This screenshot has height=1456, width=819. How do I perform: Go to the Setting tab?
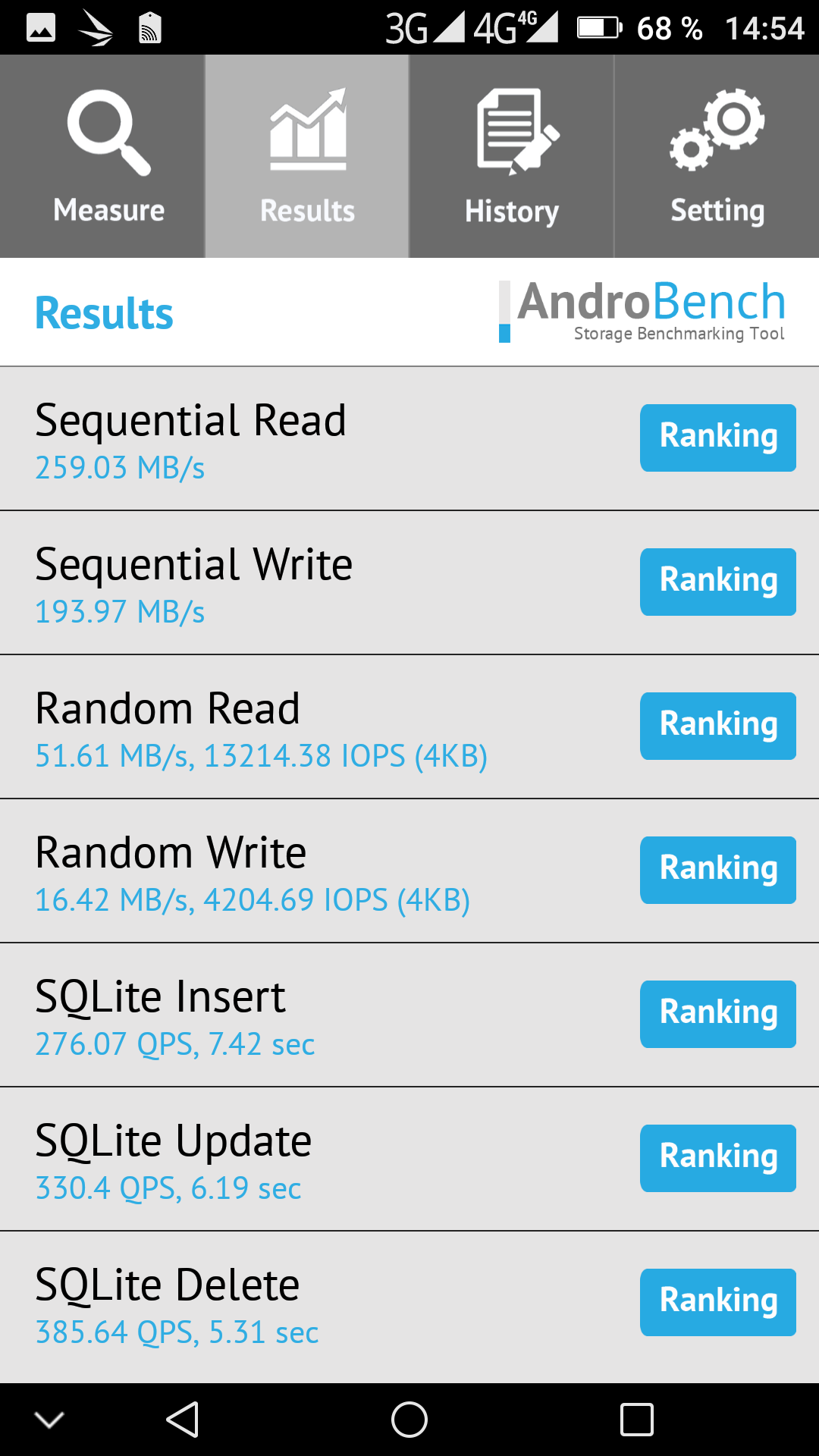click(717, 157)
